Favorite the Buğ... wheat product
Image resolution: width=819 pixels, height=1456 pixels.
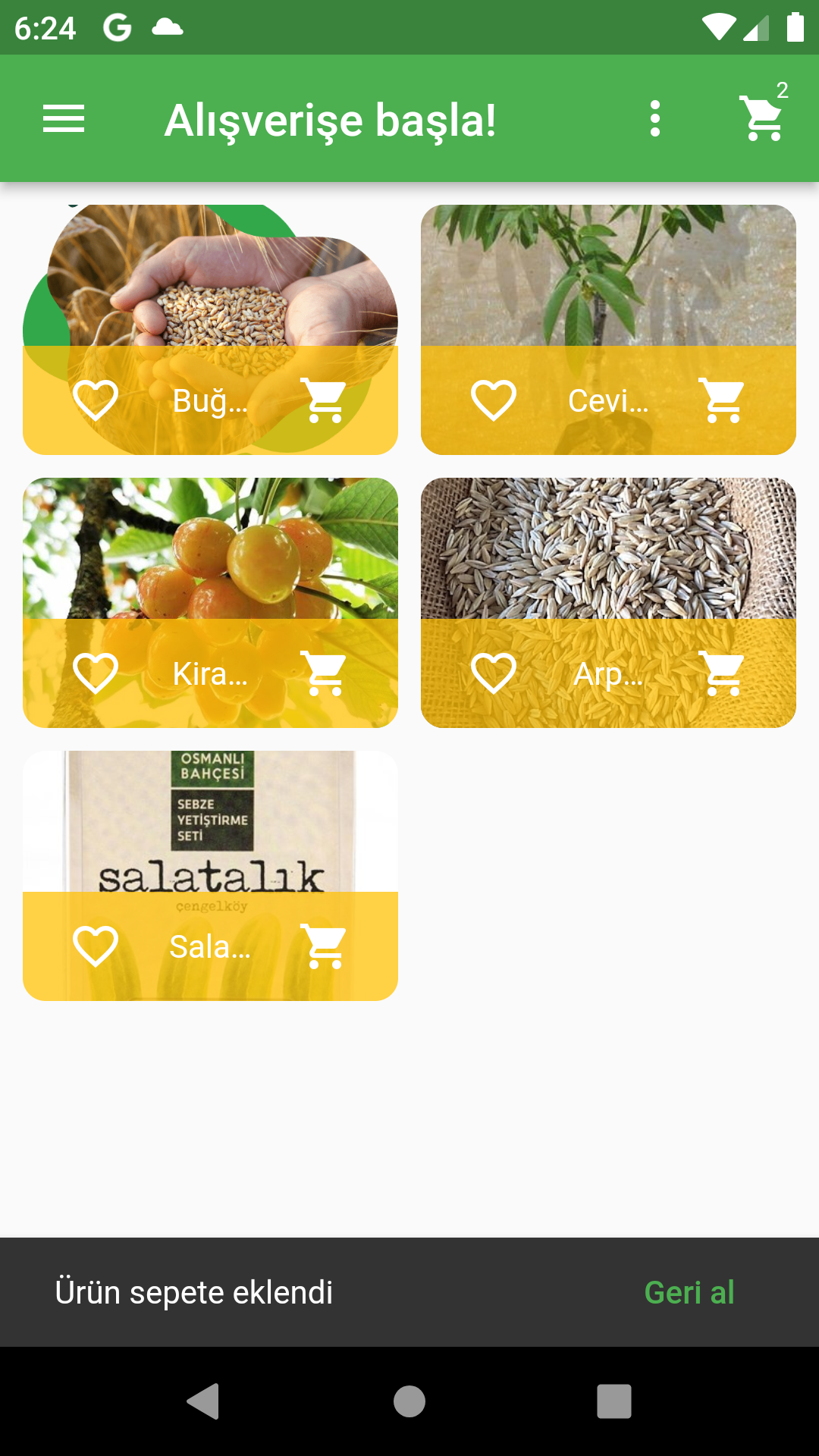[x=96, y=400]
